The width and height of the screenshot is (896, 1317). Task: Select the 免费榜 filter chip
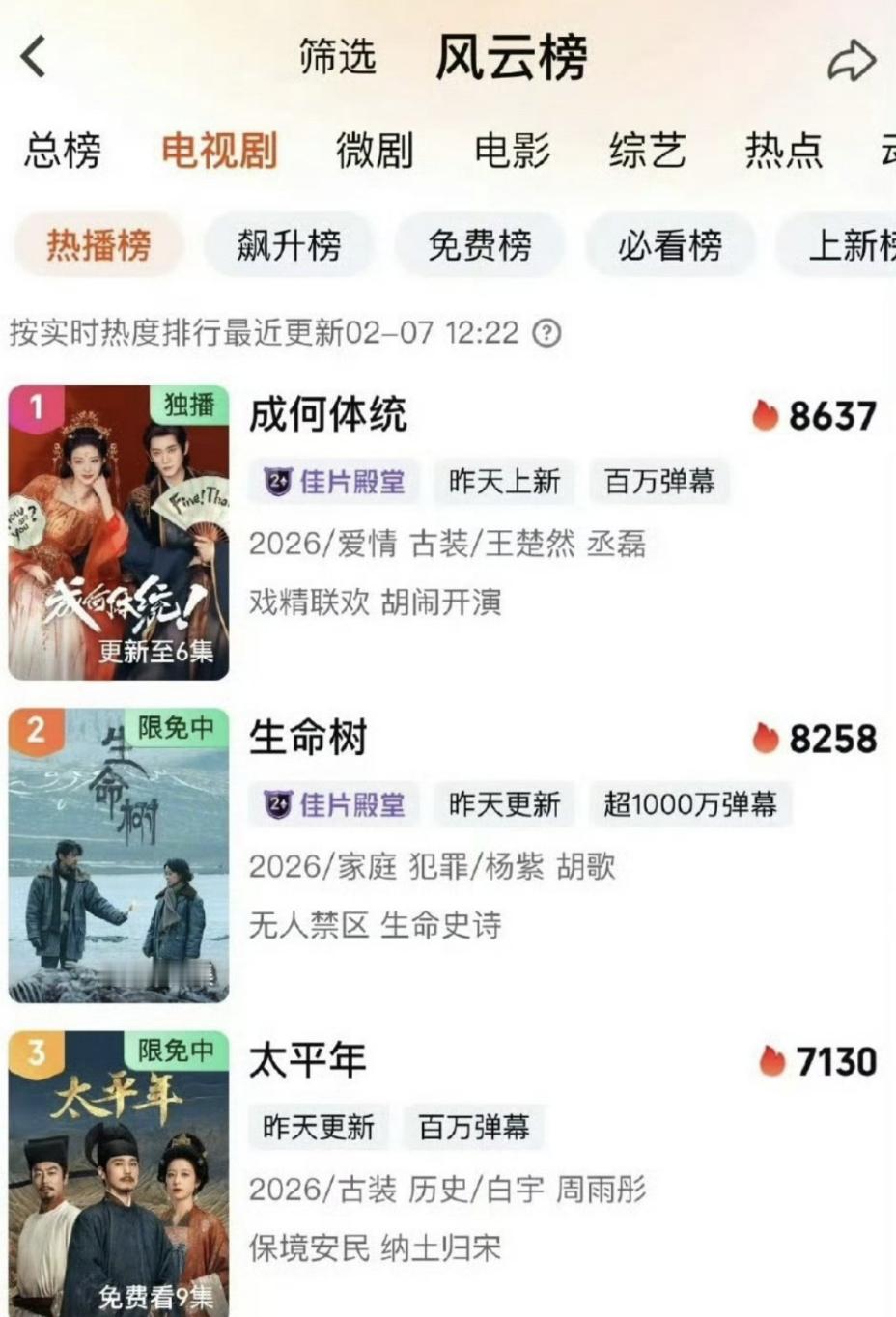tap(480, 247)
